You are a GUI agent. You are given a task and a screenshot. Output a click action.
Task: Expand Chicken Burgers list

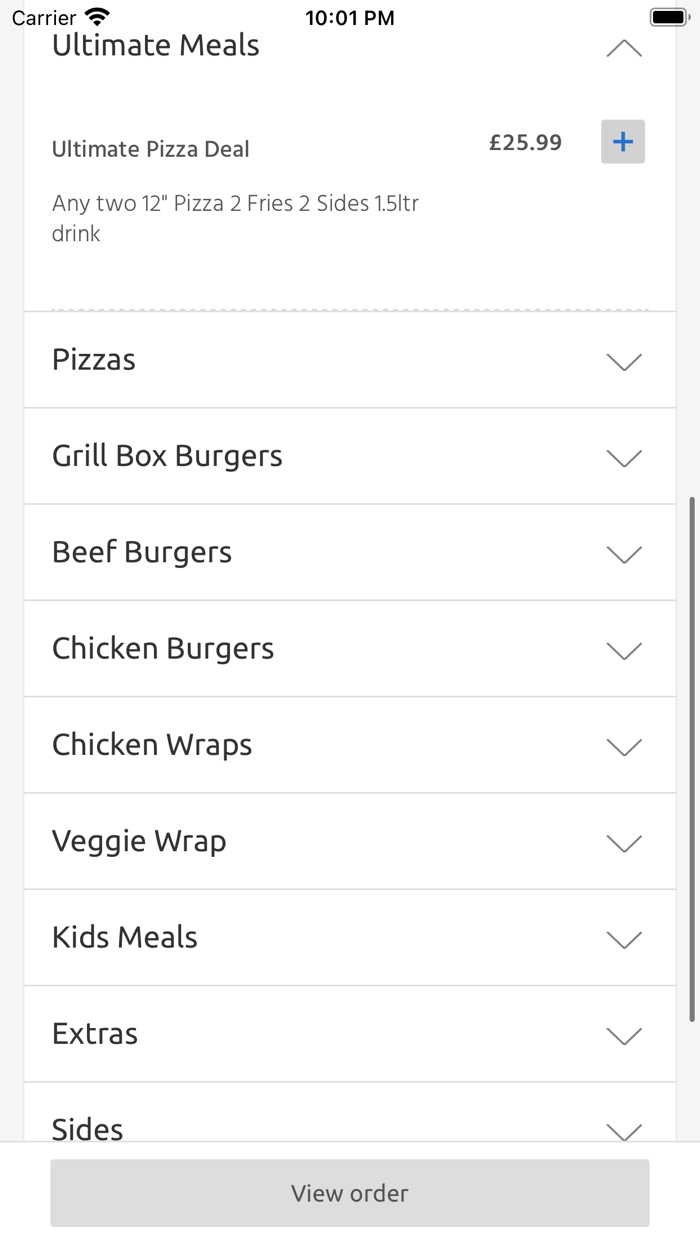coord(350,649)
